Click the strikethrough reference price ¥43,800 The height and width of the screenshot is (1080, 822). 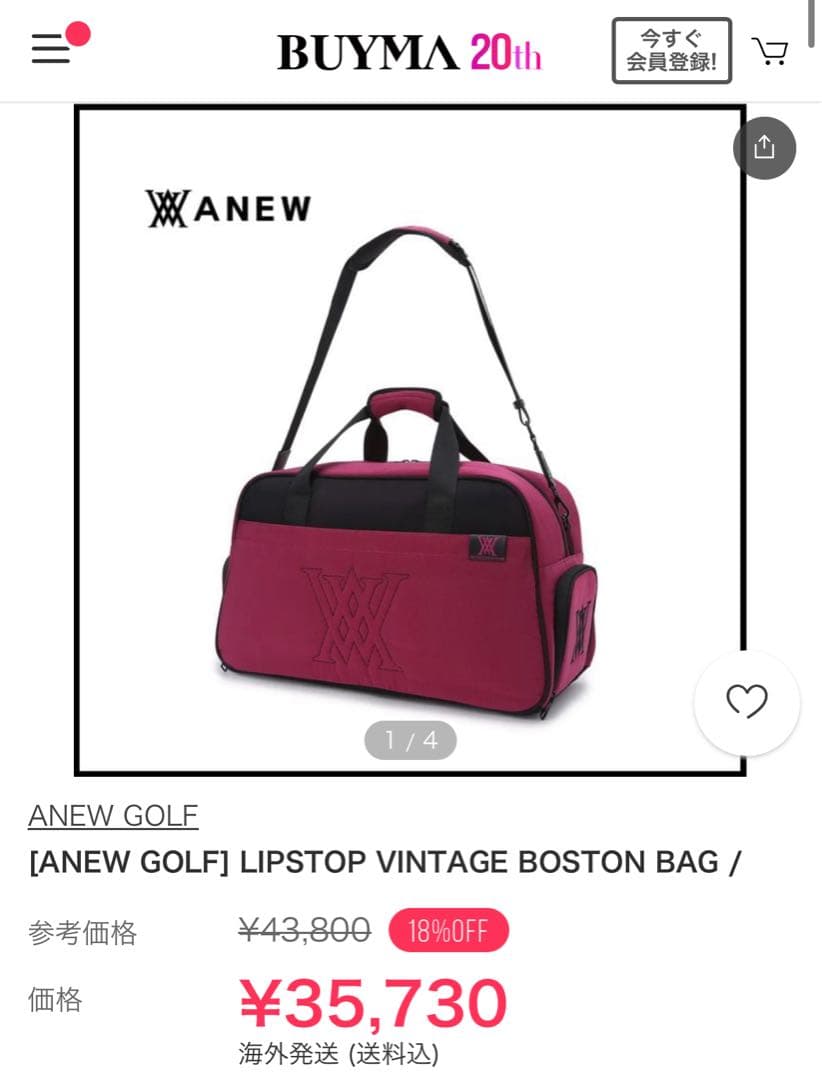pyautogui.click(x=302, y=930)
